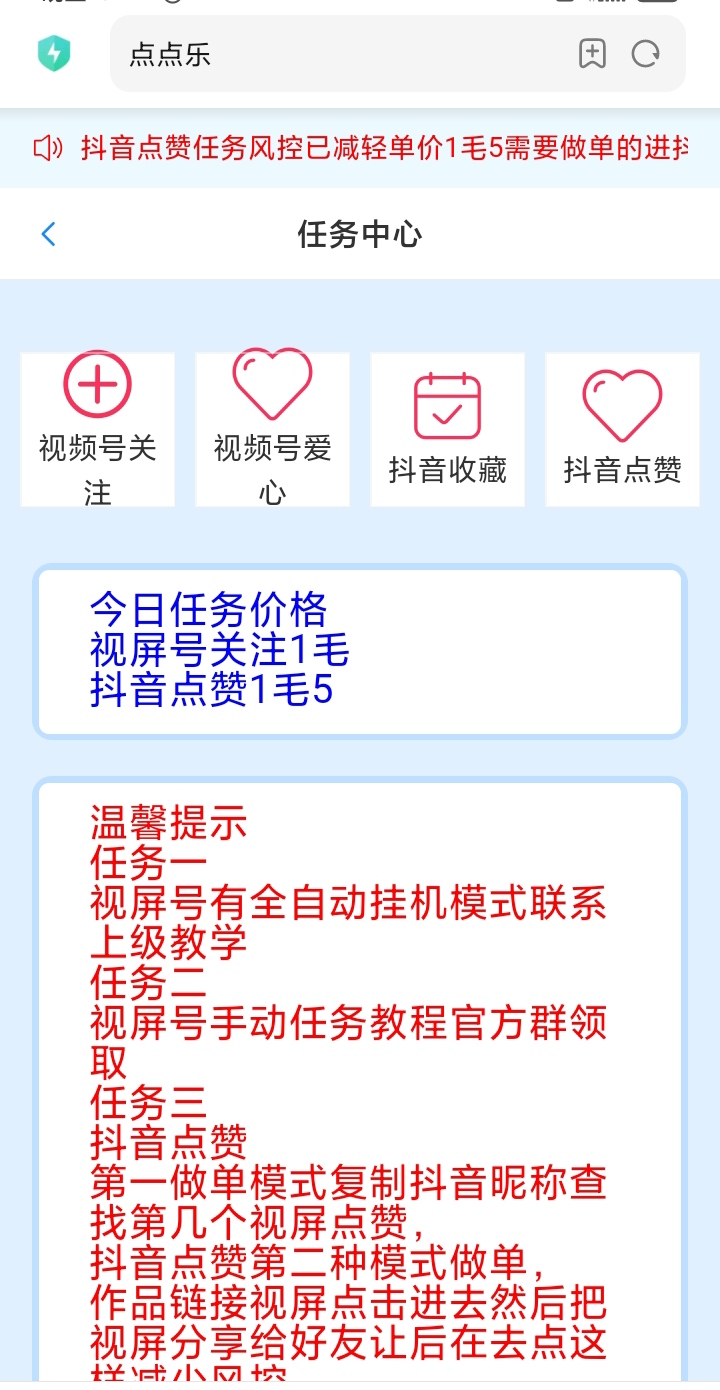Tap the back arrow in the task center header

tap(46, 234)
